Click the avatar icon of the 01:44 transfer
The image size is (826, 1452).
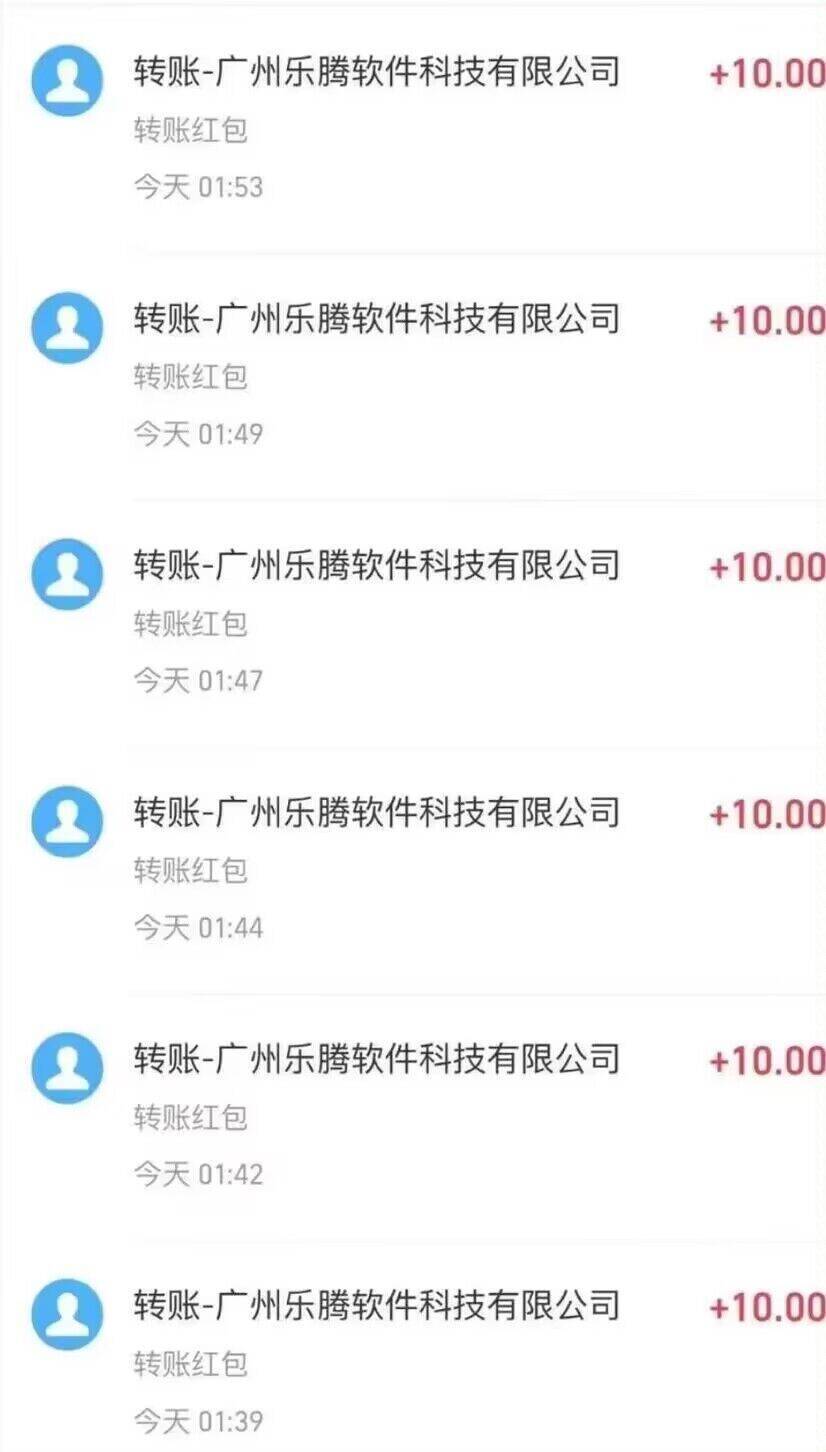click(66, 820)
